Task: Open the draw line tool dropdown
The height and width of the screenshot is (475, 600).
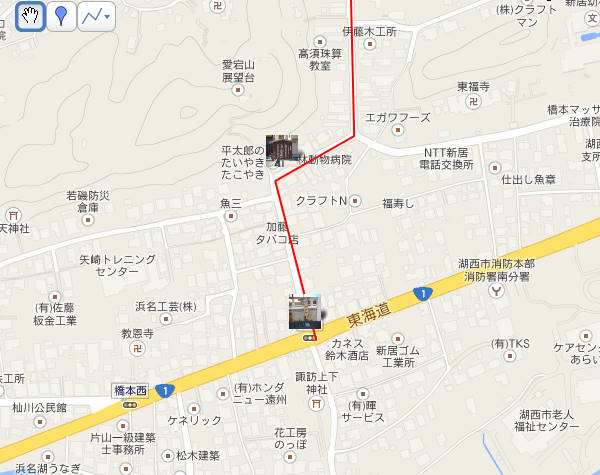Action: pyautogui.click(x=96, y=16)
